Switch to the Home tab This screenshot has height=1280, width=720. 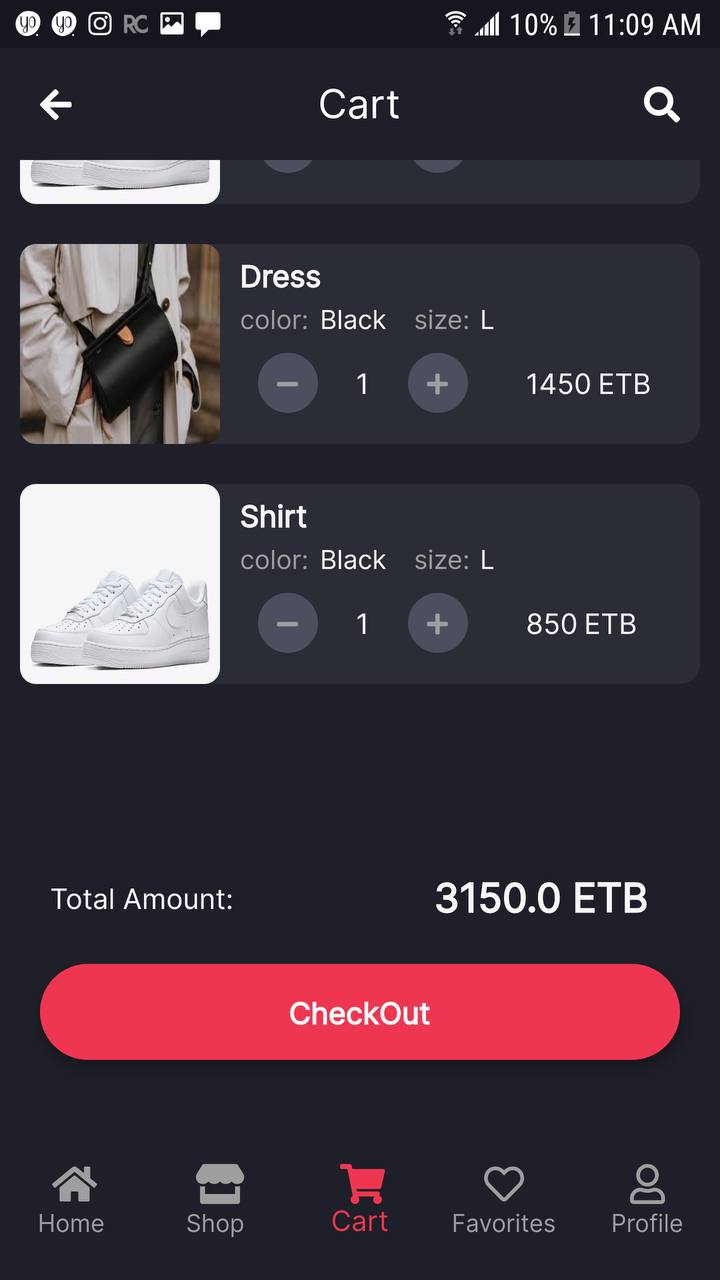[x=71, y=1199]
